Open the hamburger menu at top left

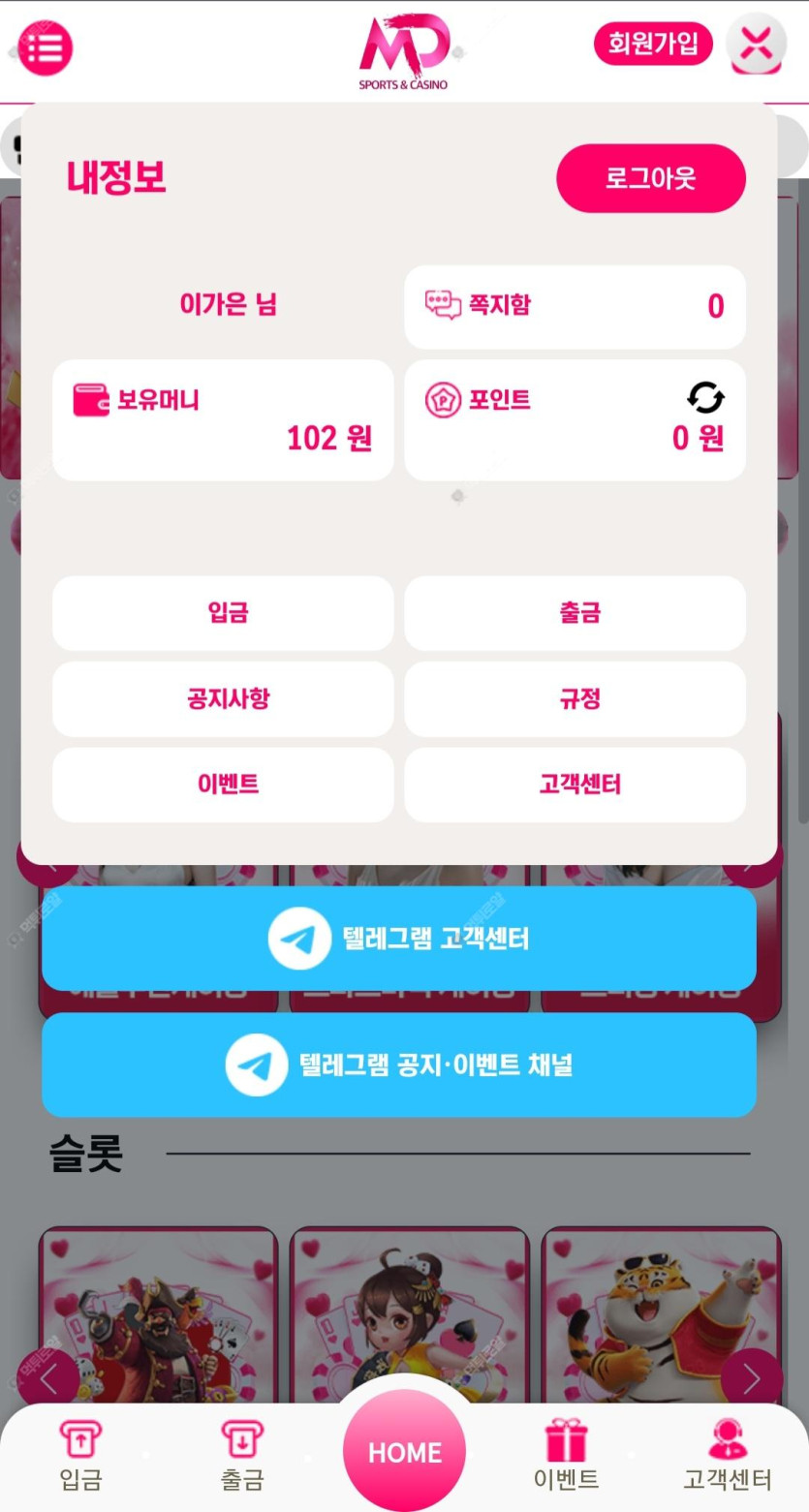46,46
